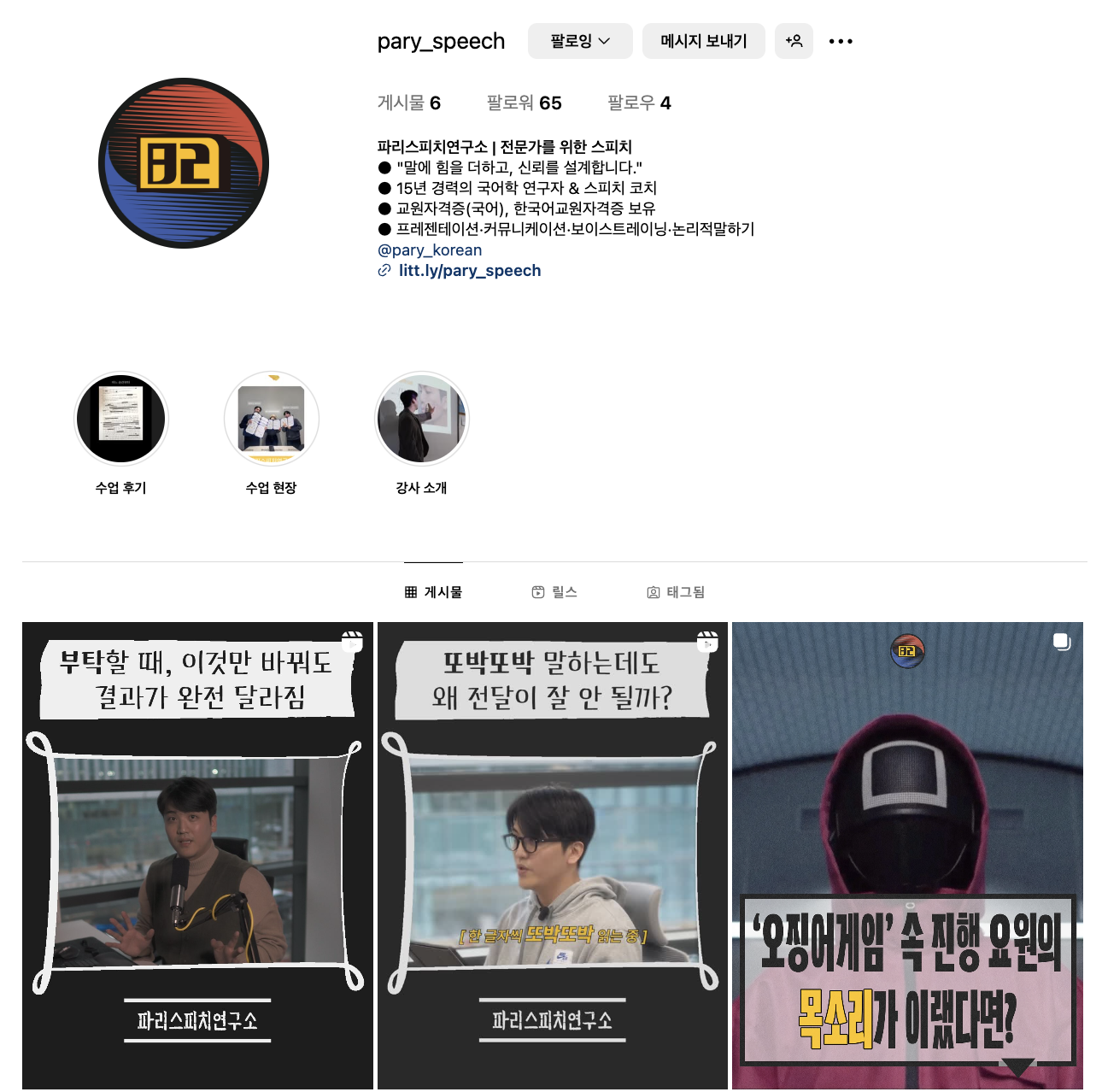Screen dimensions: 1102x1092
Task: Open the litt.ly/pary_speech link
Action: click(x=469, y=271)
